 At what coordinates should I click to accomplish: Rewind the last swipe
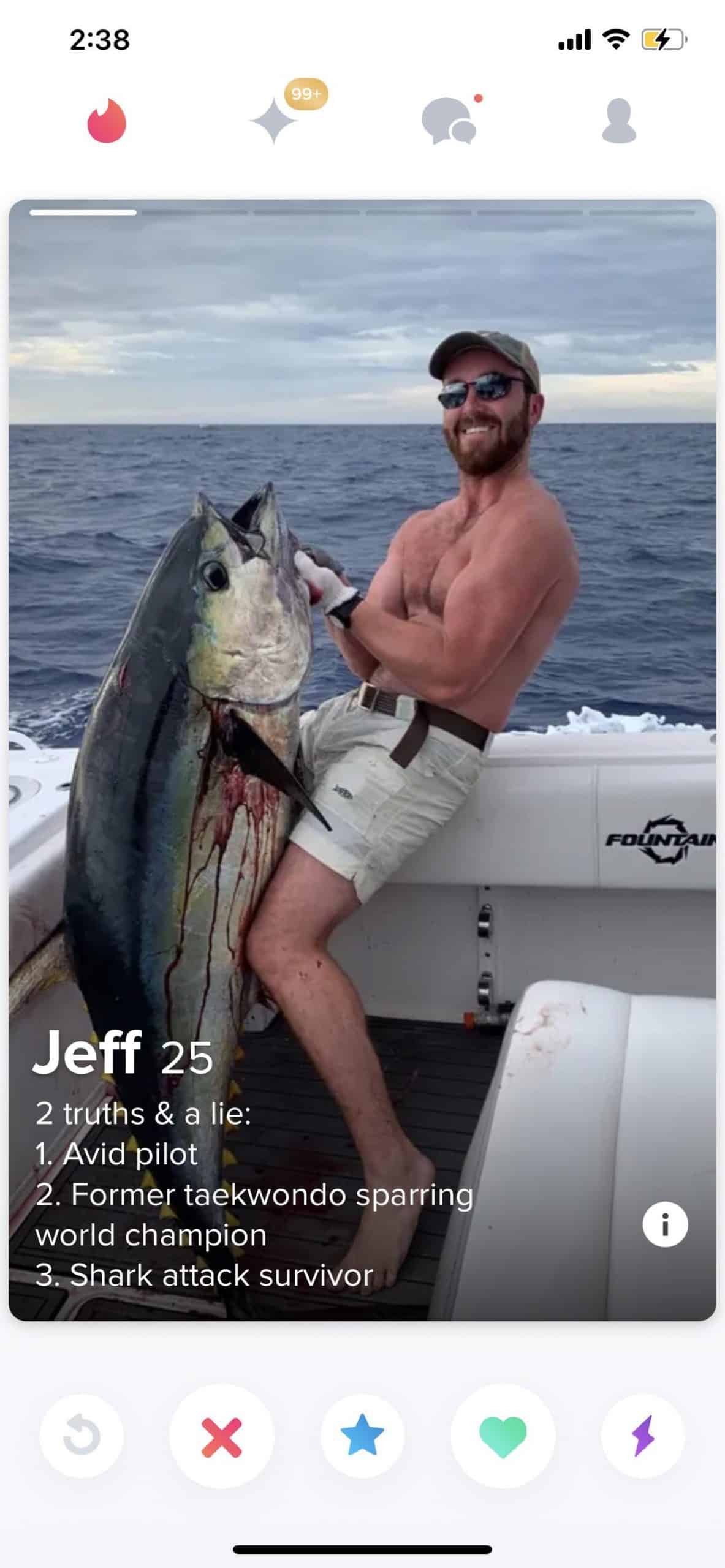(82, 1435)
